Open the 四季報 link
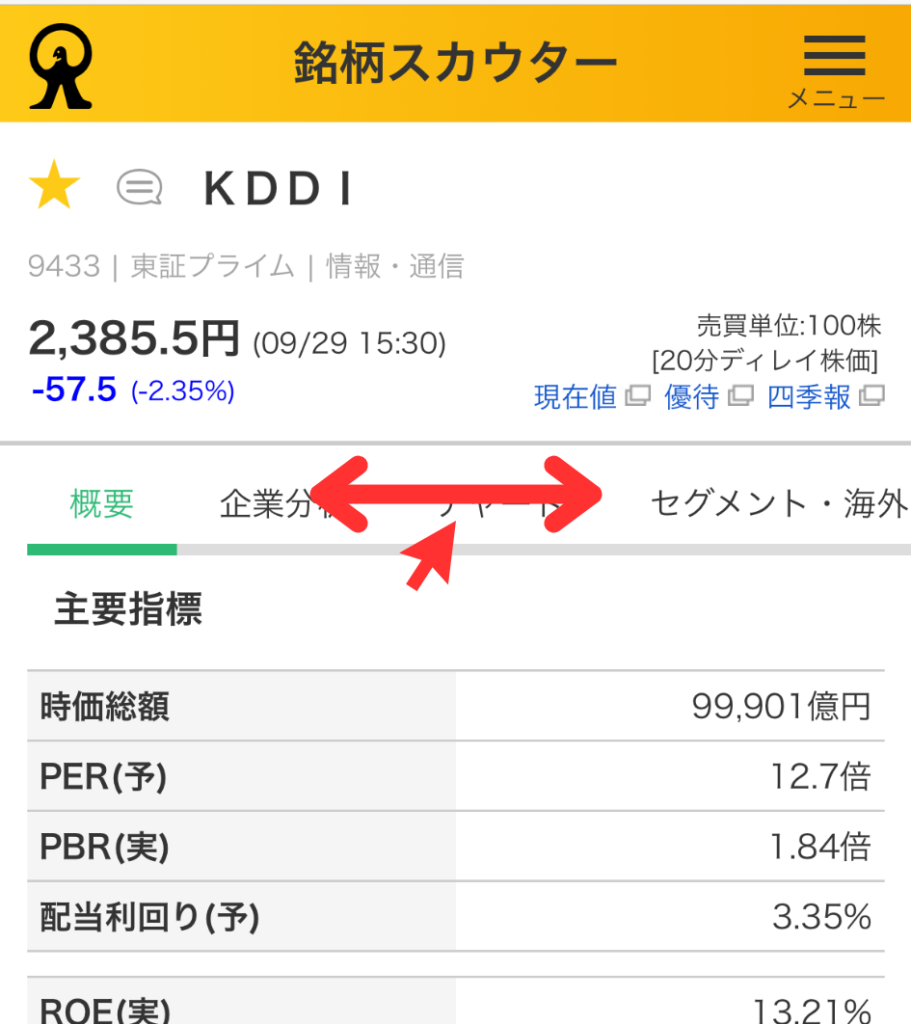Screen dimensions: 911x1024 [x=823, y=397]
